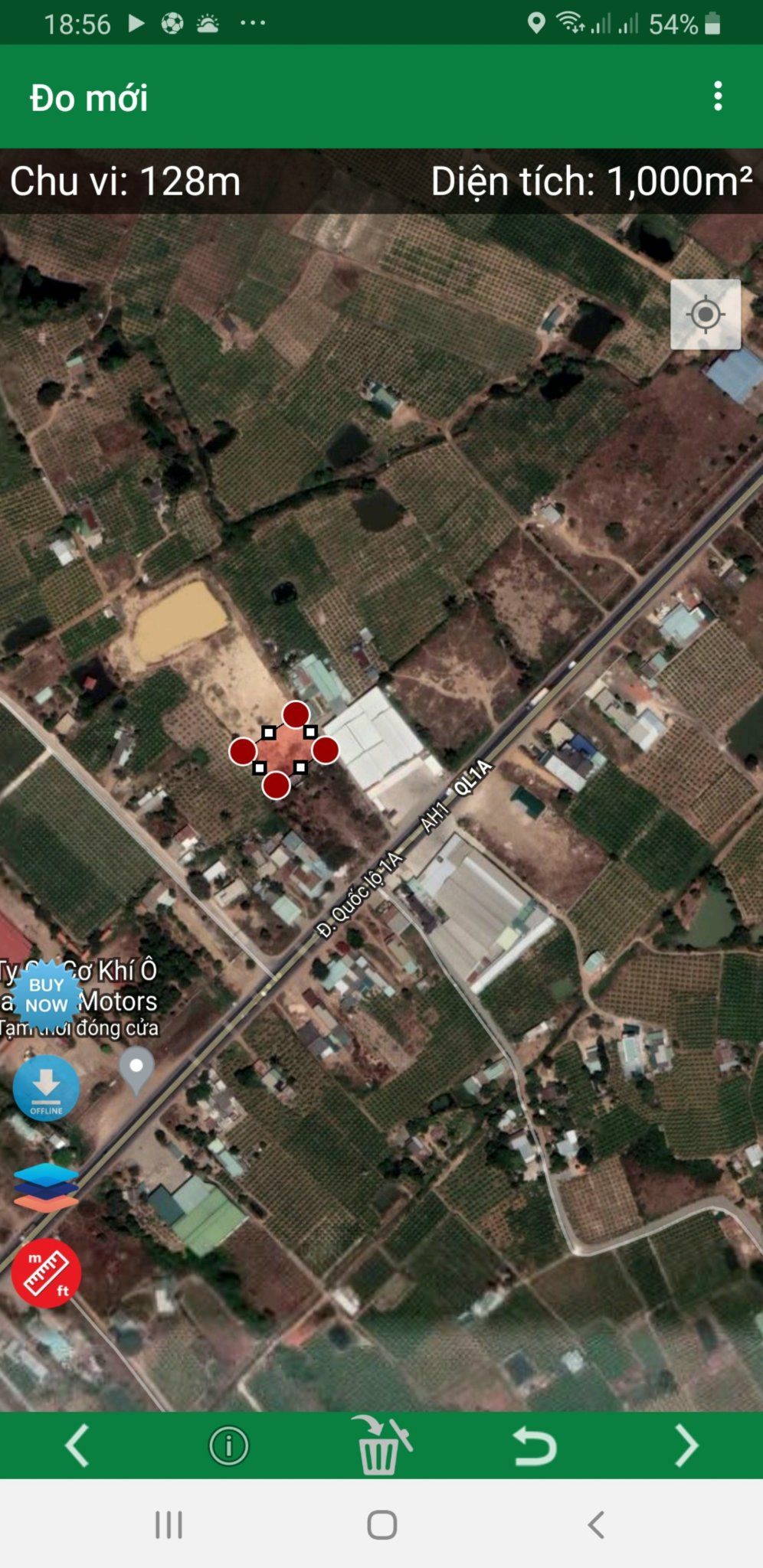Center map on my location

(705, 315)
